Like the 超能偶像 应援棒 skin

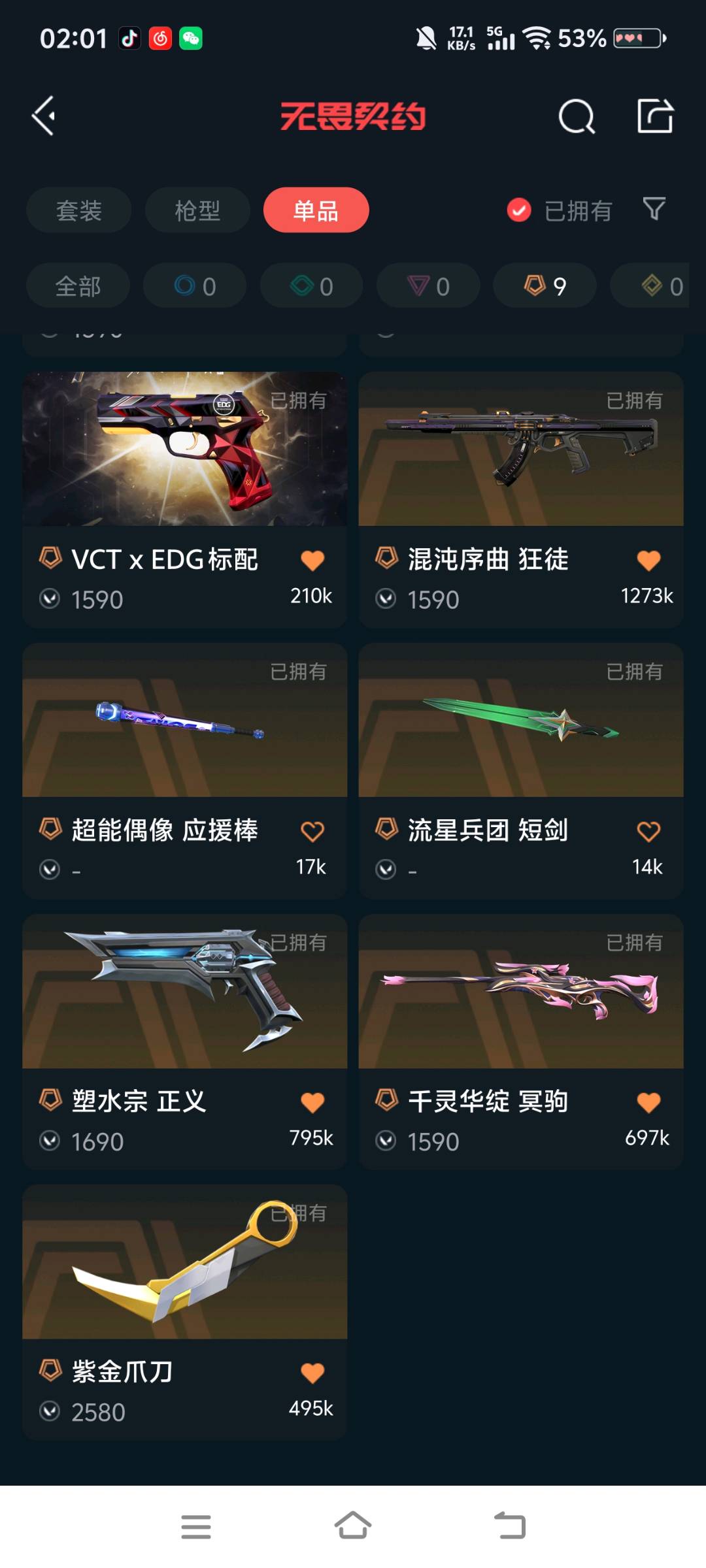(x=312, y=831)
